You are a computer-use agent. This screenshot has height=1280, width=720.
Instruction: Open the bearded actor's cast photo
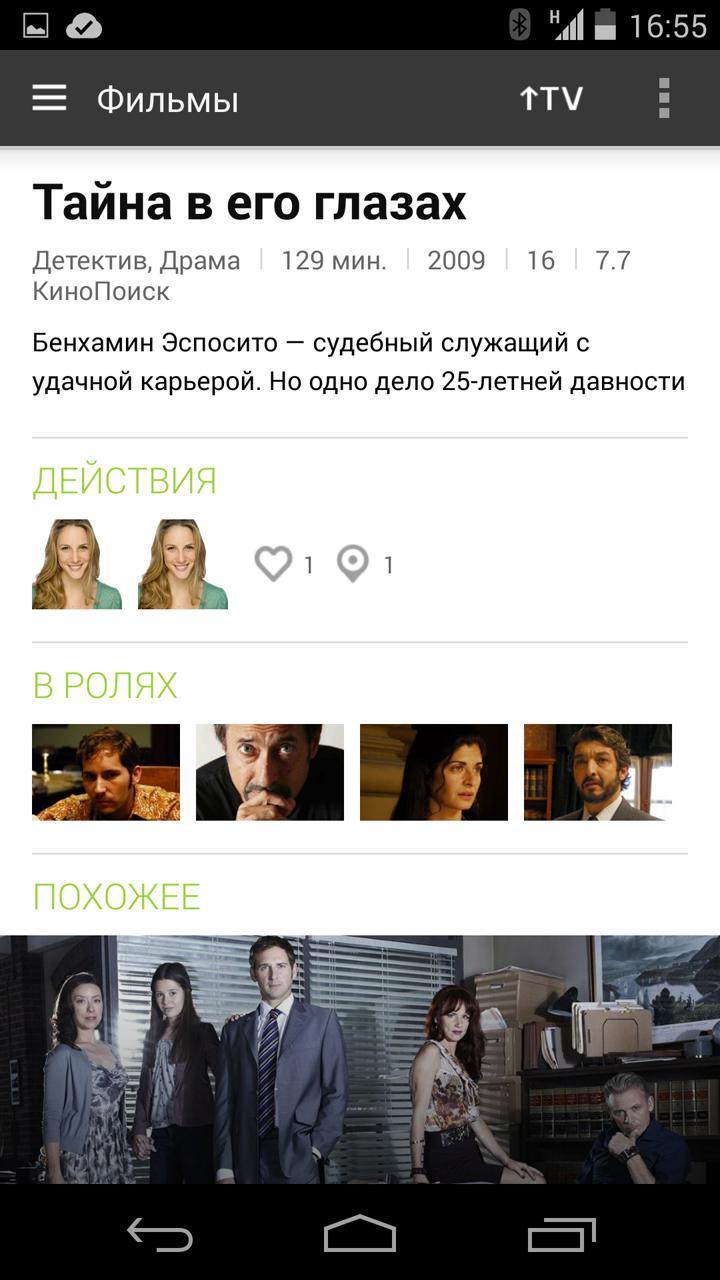click(598, 771)
